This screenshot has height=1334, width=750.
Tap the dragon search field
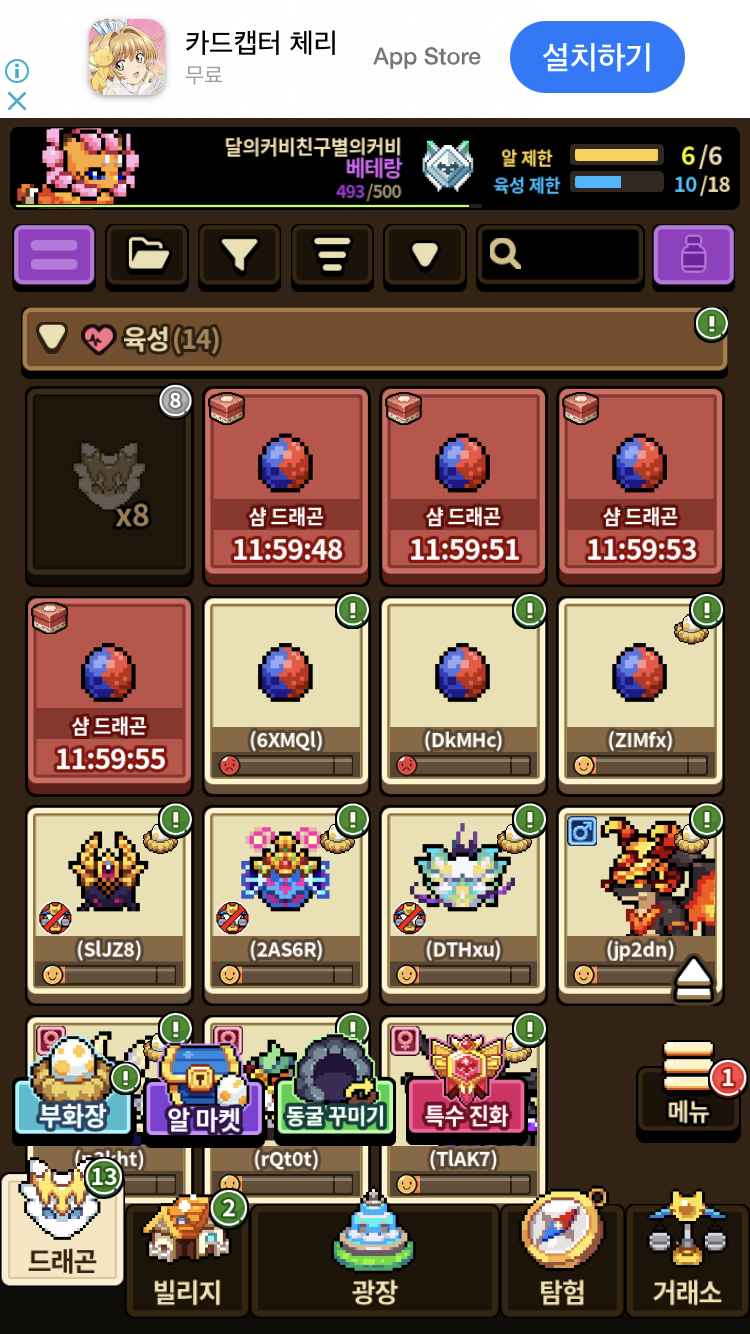click(x=560, y=255)
